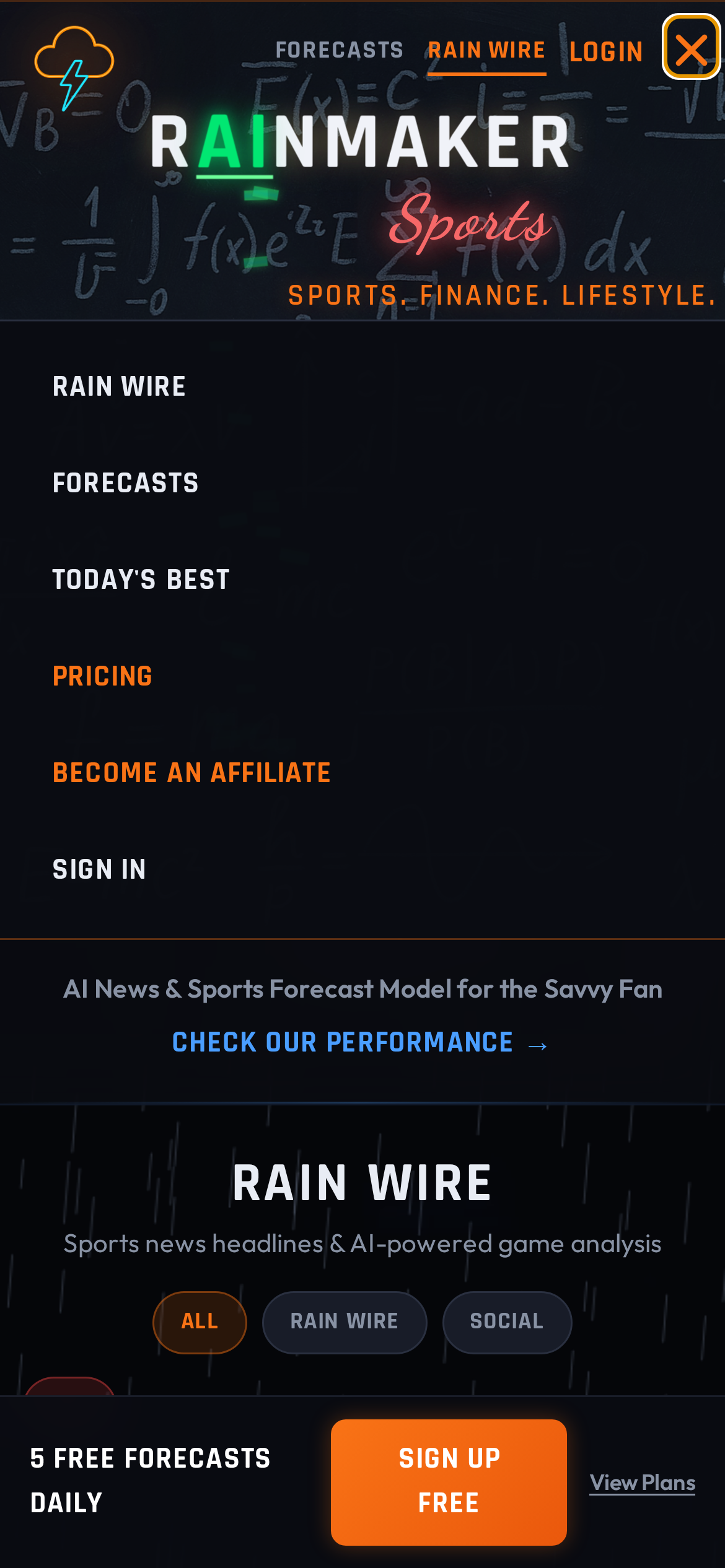Tap the Sign Up Free button

(448, 1481)
